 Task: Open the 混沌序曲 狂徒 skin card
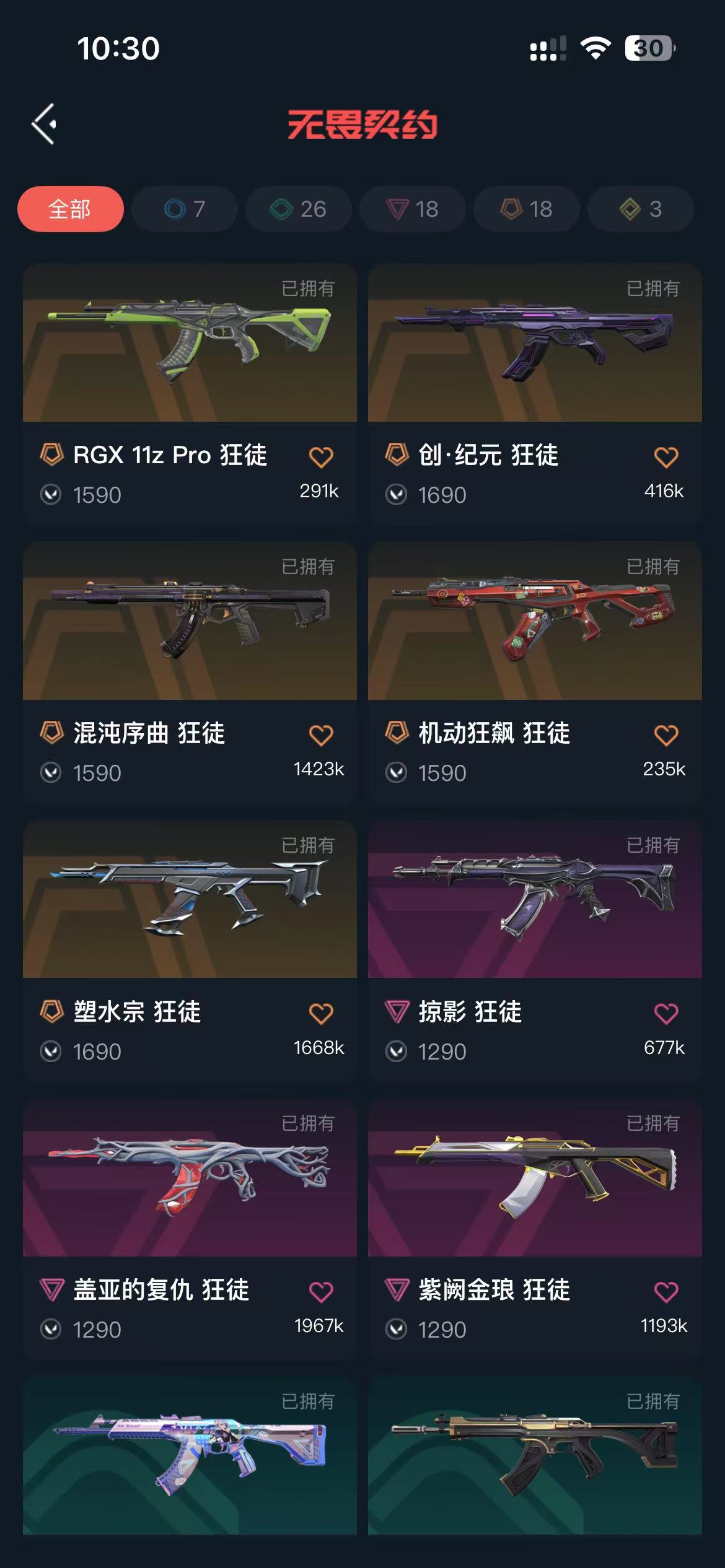[x=190, y=622]
